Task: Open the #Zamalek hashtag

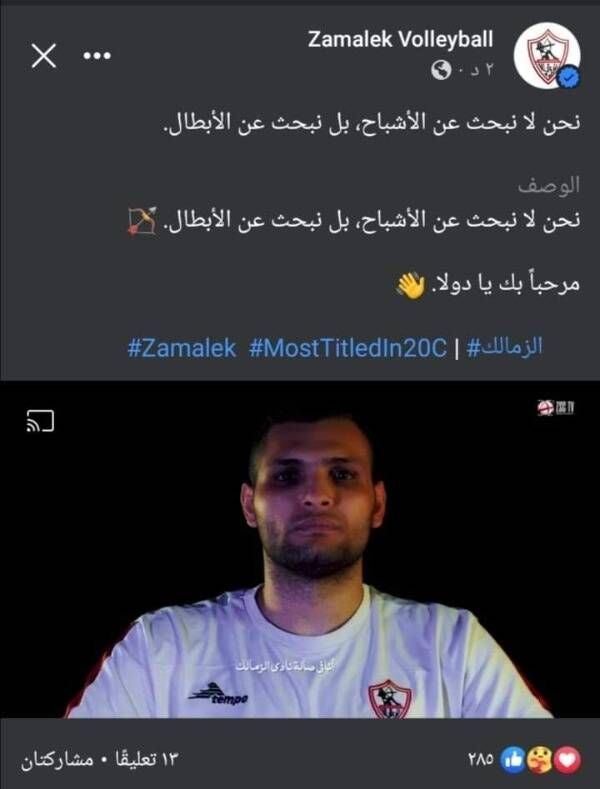Action: point(182,348)
